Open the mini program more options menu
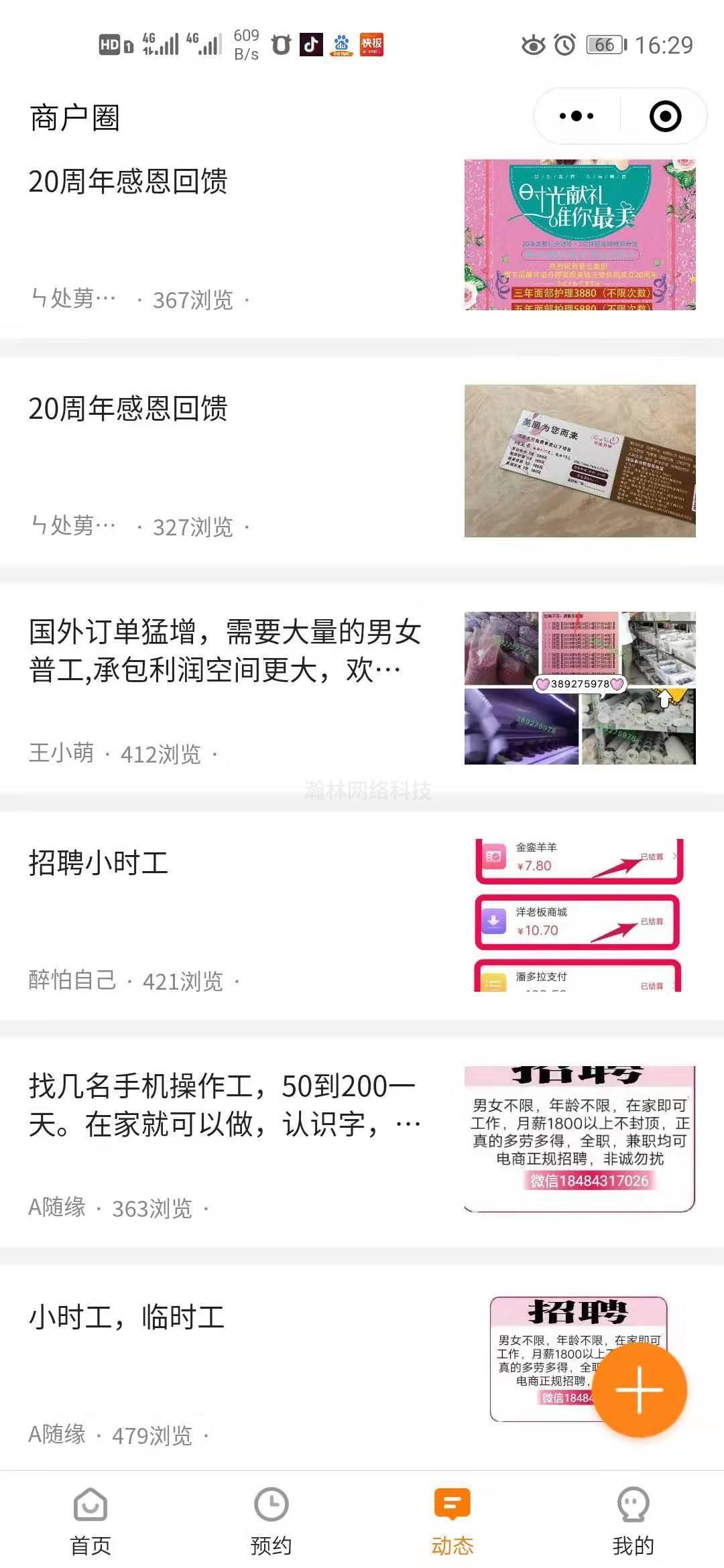Viewport: 724px width, 1568px height. coord(577,117)
